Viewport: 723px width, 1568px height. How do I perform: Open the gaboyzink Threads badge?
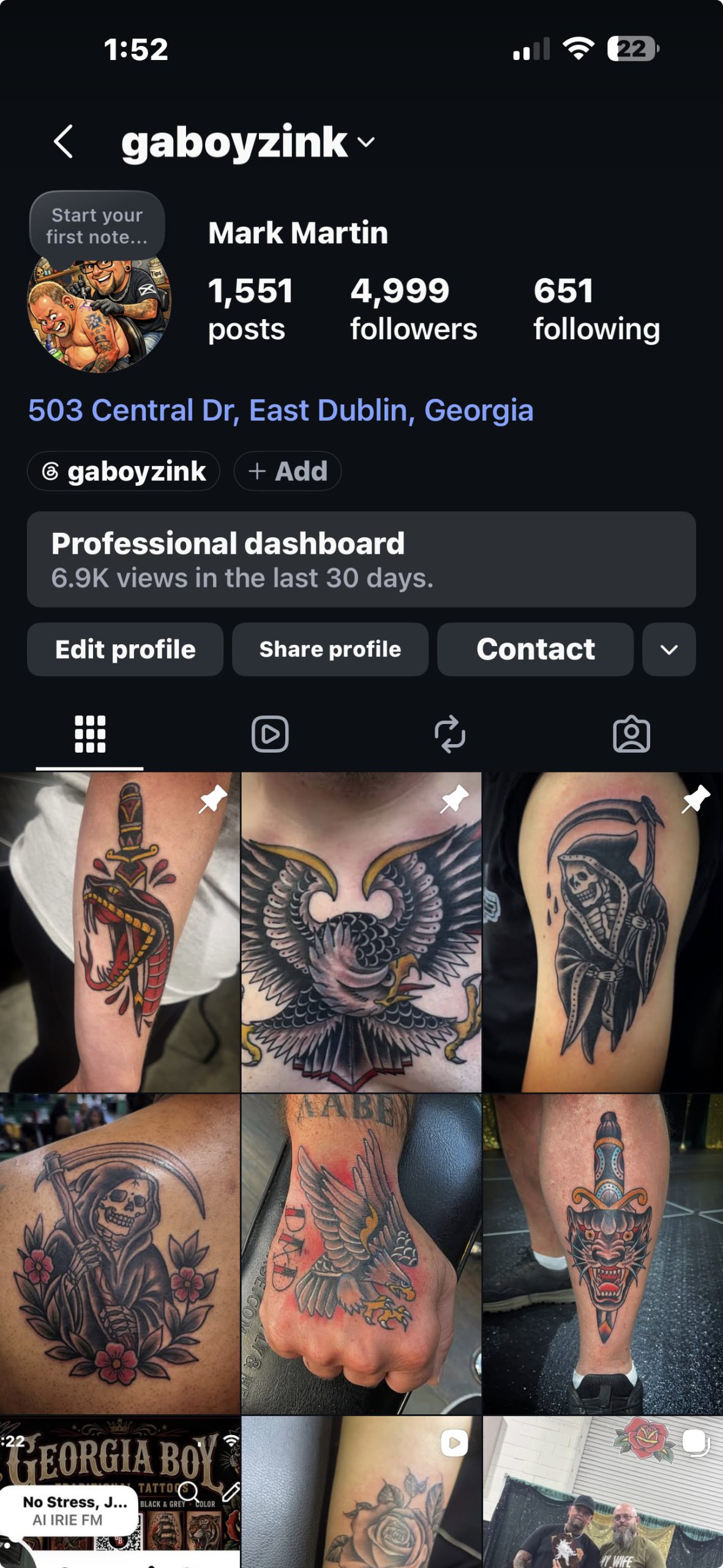click(x=123, y=471)
